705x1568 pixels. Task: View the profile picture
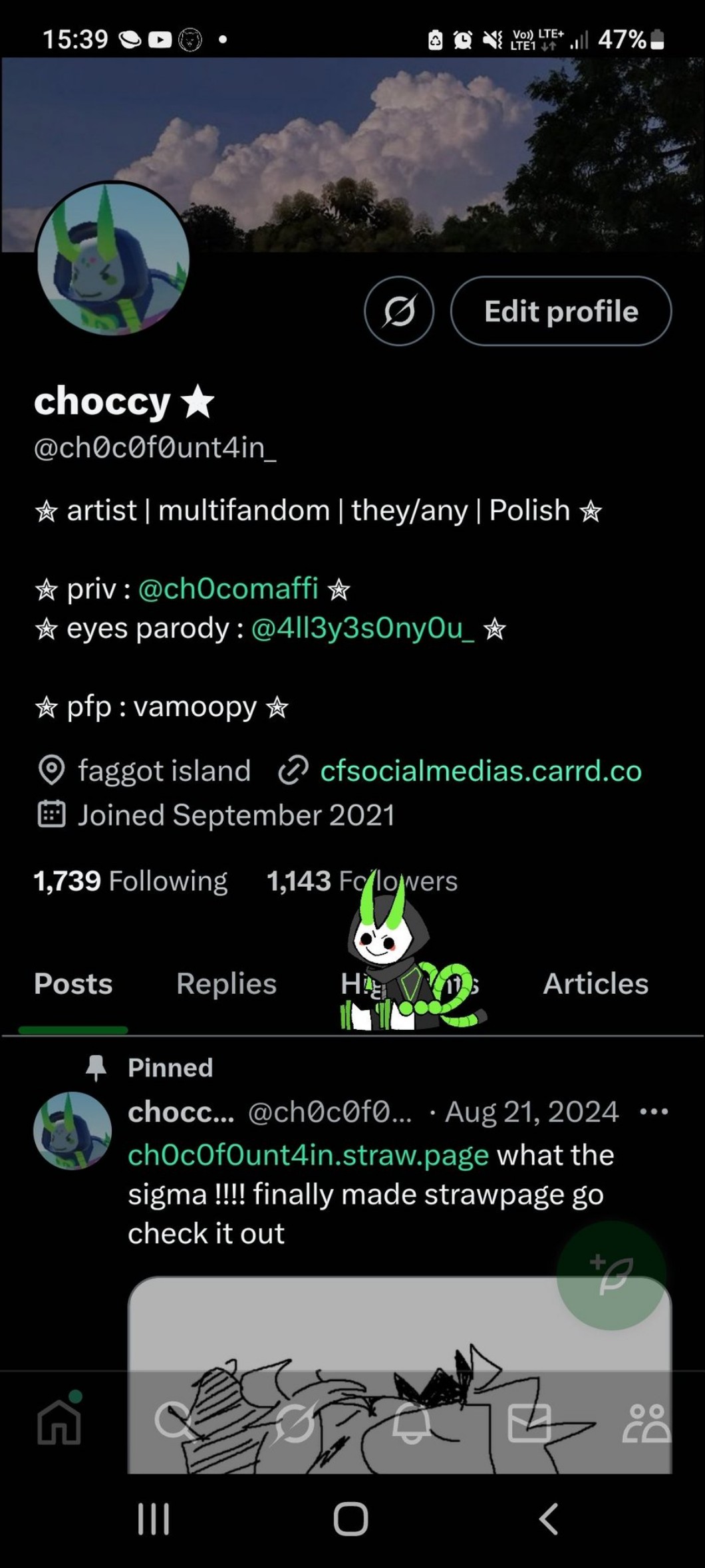coord(113,259)
